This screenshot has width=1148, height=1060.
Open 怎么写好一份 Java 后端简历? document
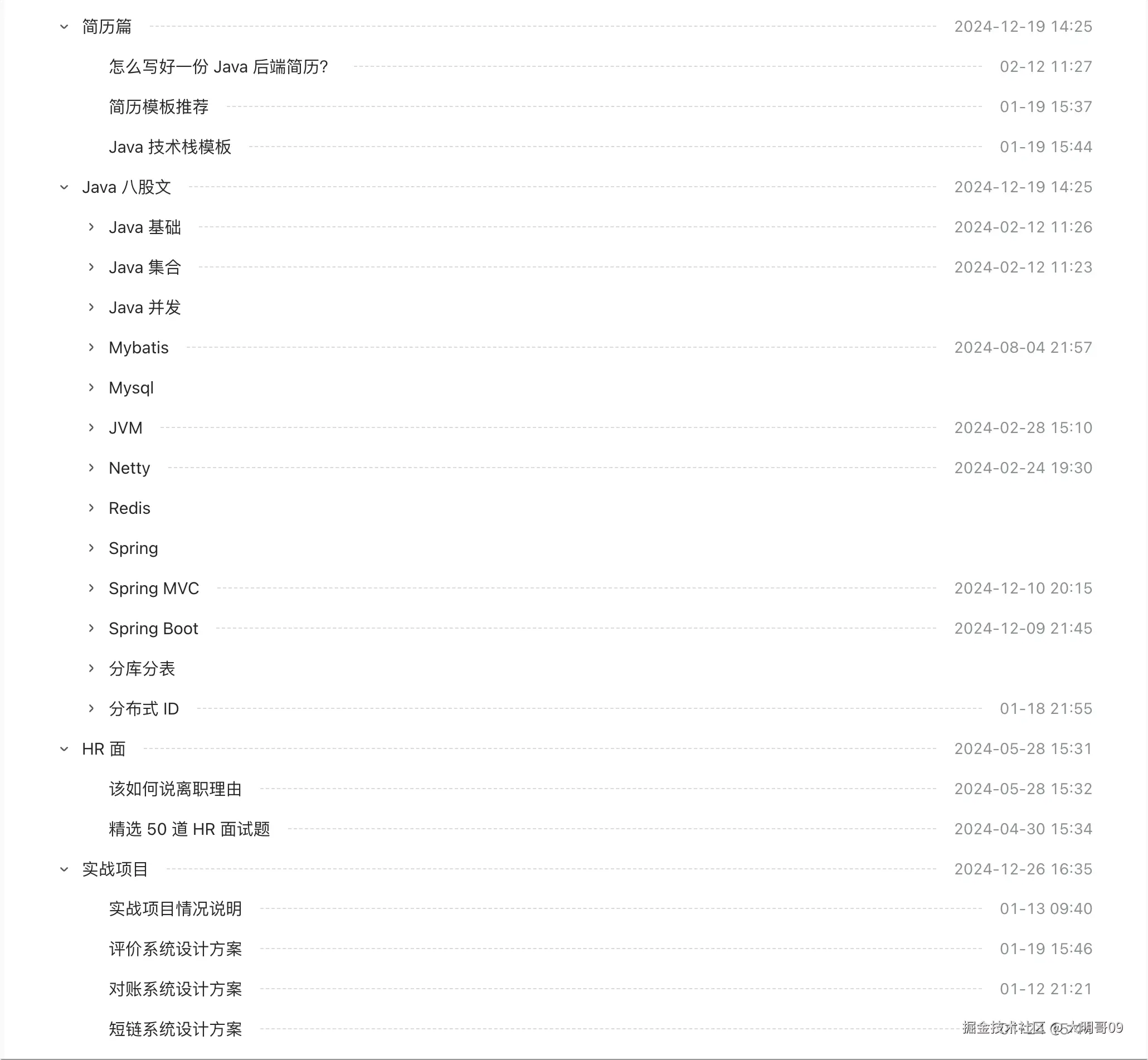pyautogui.click(x=218, y=67)
